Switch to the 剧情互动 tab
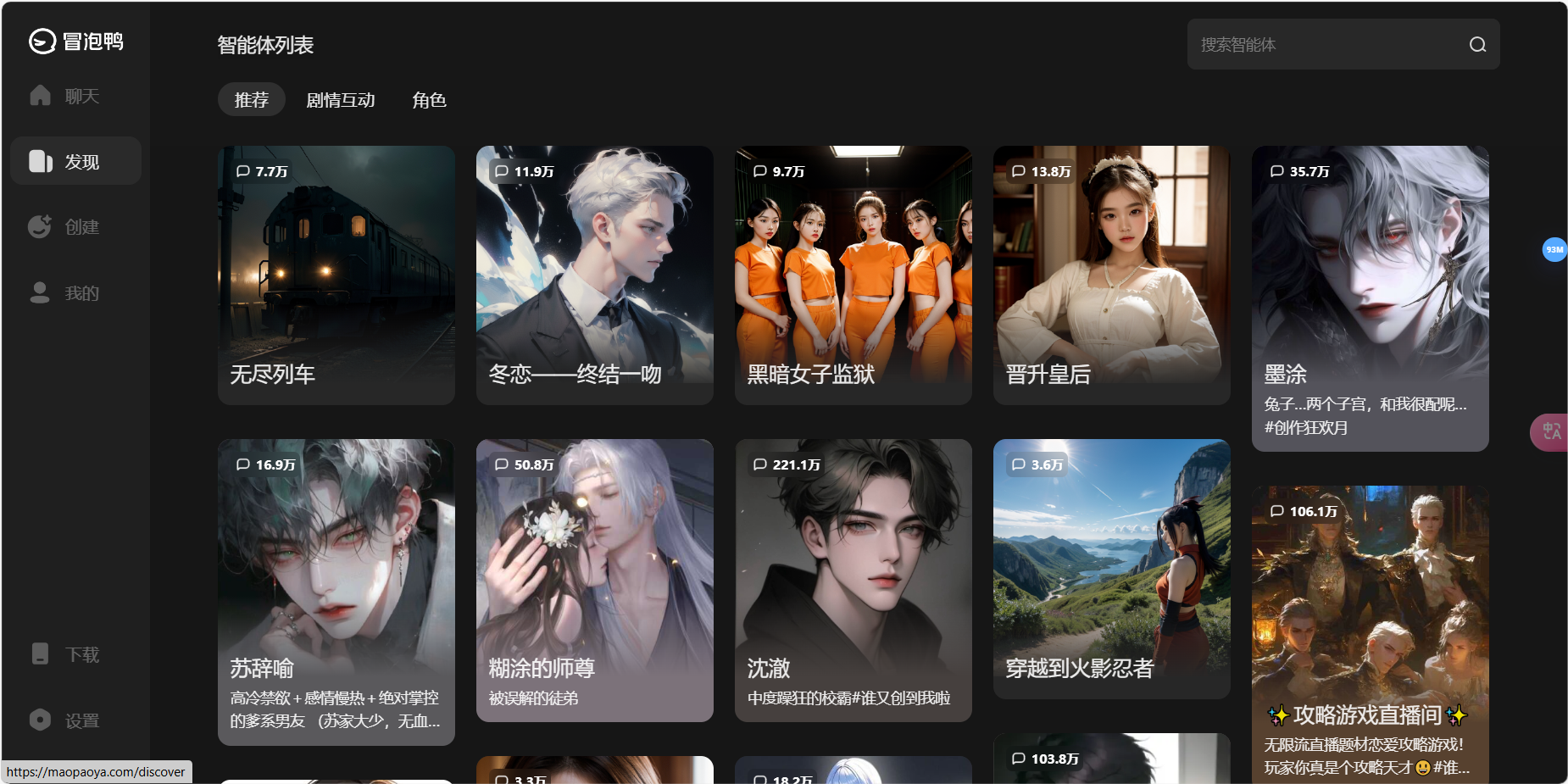The height and width of the screenshot is (784, 1568). [x=341, y=100]
